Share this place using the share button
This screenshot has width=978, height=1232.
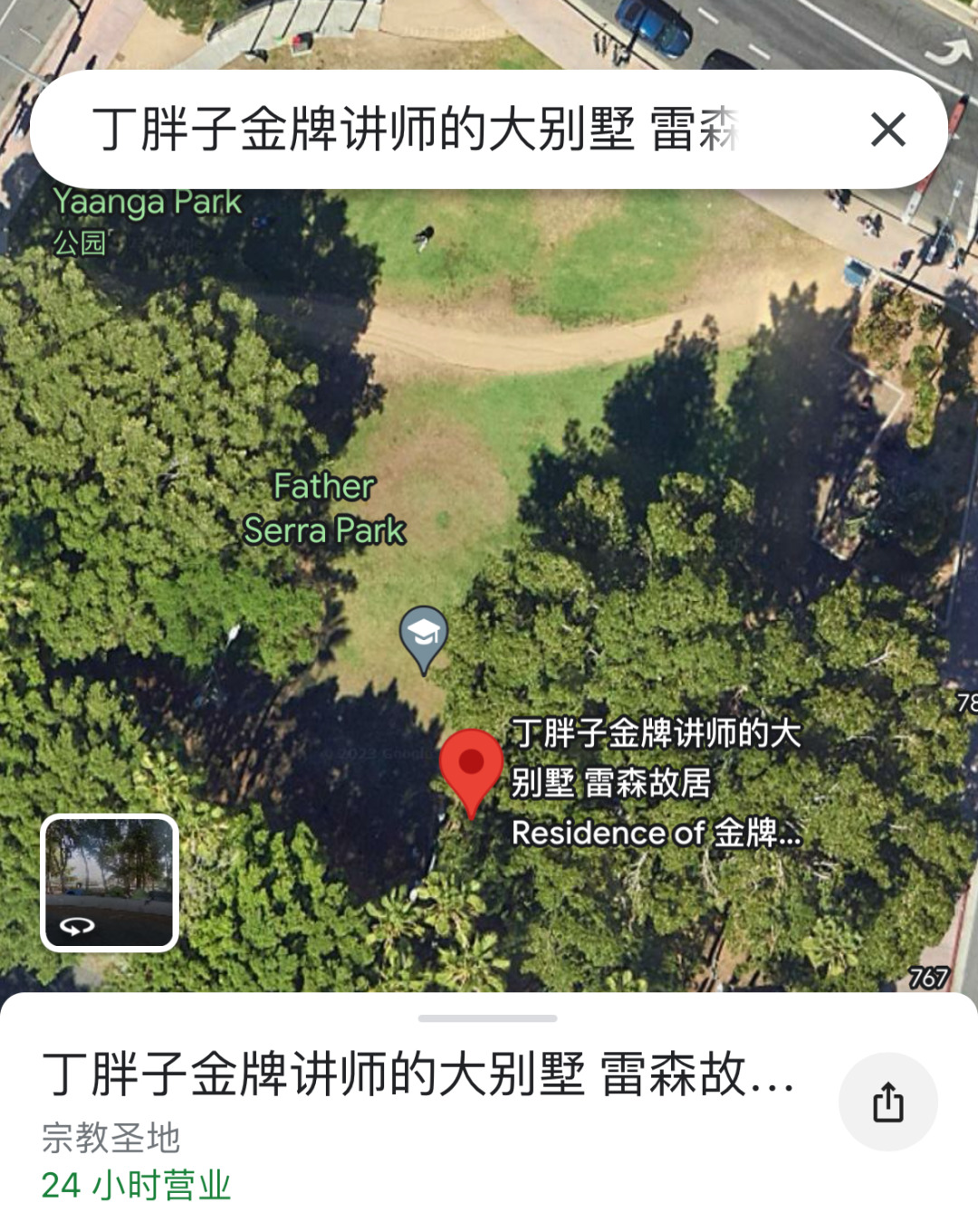tap(887, 1102)
